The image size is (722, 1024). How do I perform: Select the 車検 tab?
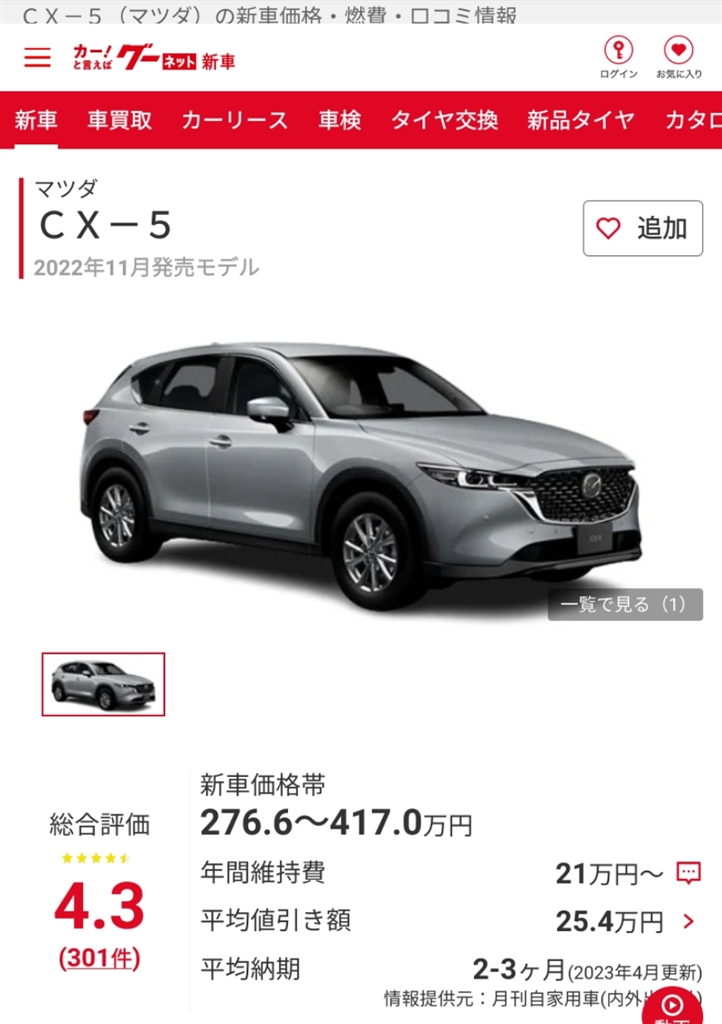click(340, 121)
